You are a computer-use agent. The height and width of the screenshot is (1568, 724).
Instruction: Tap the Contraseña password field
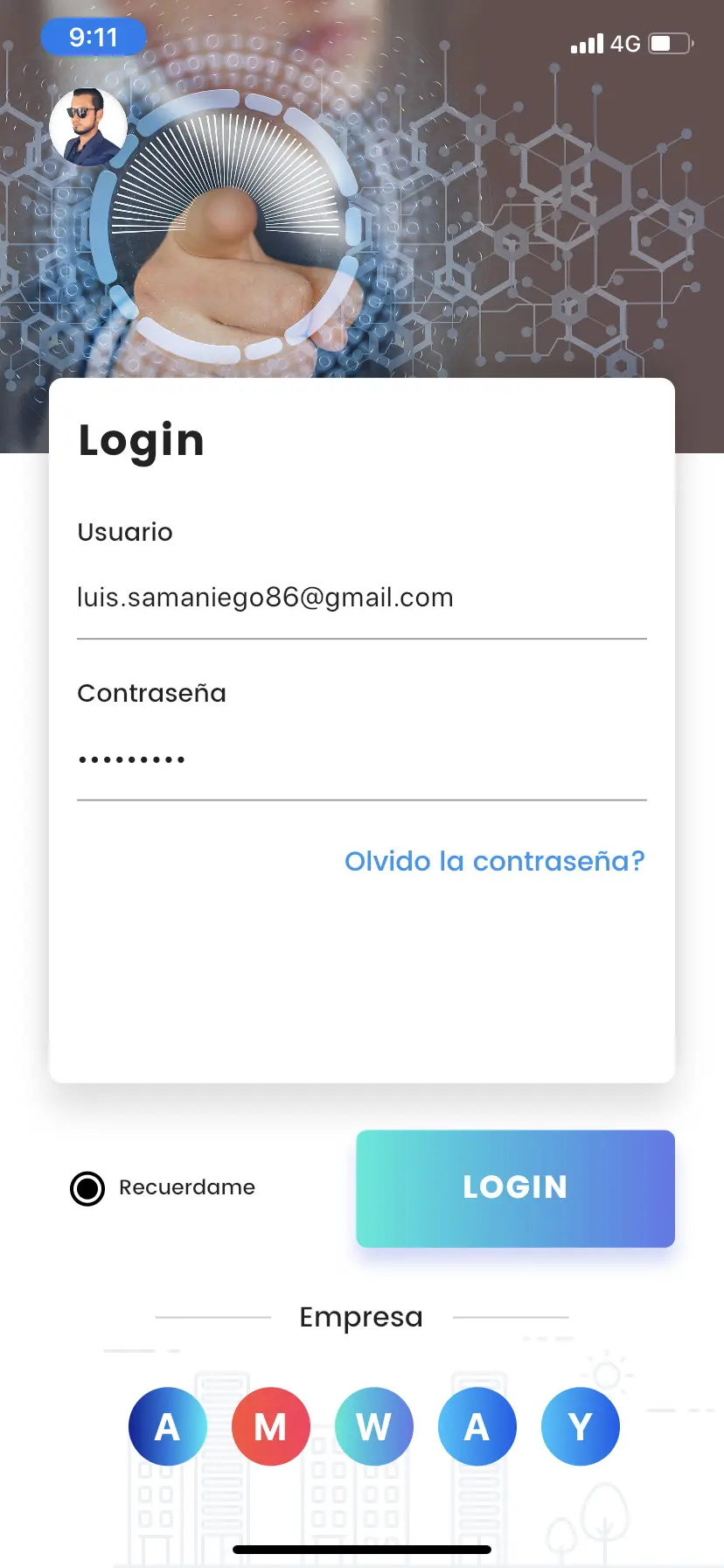361,759
